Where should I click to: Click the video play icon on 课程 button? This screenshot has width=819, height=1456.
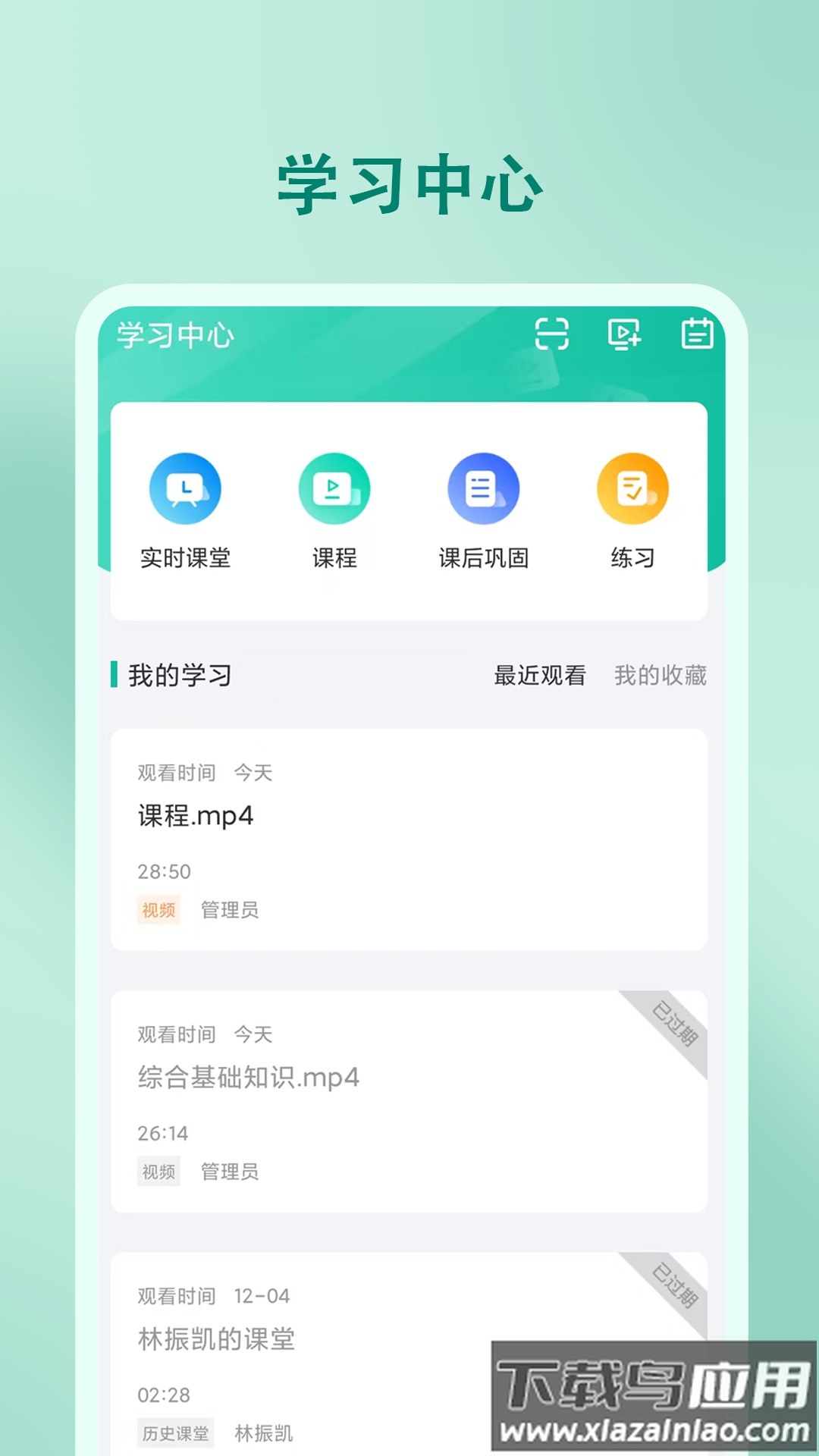coord(334,489)
